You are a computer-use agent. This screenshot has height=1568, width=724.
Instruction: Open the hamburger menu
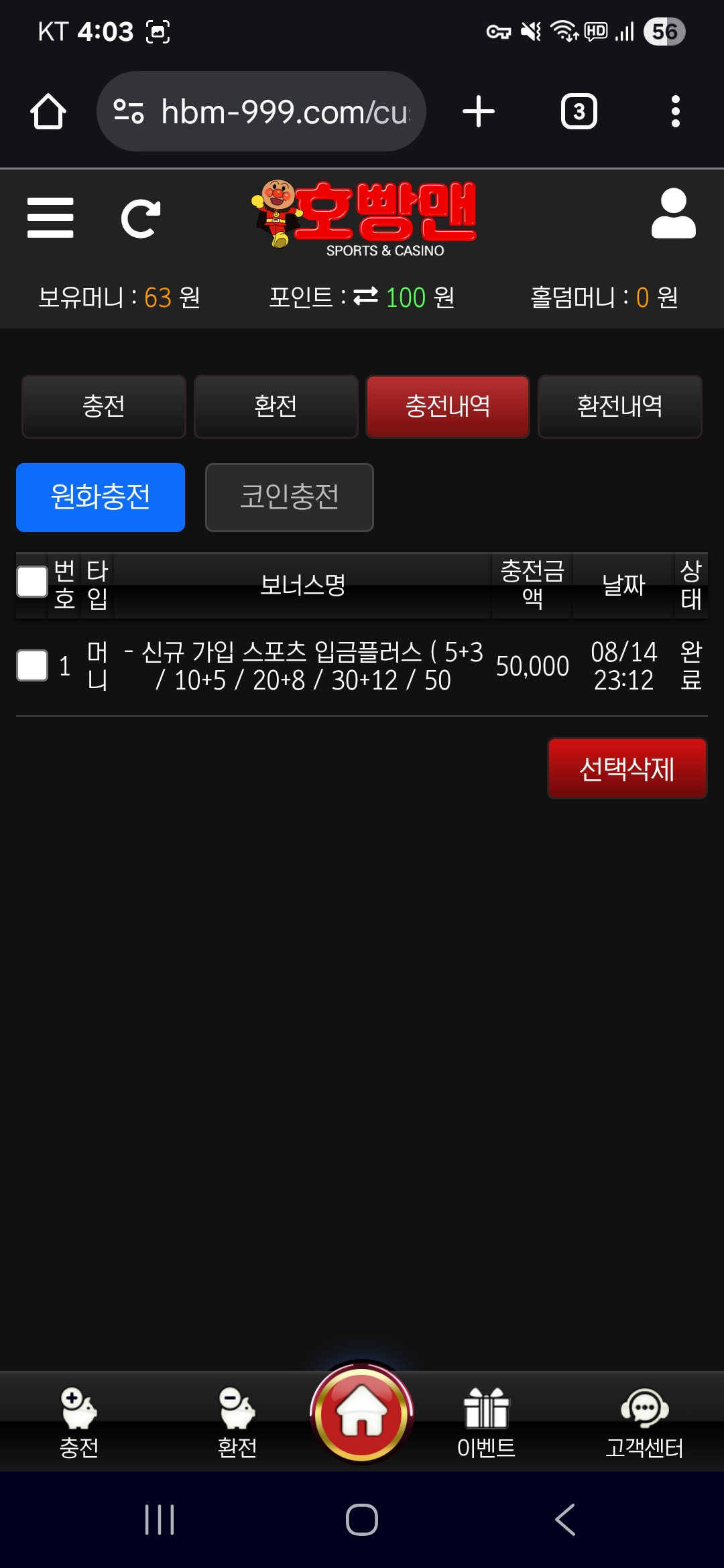coord(50,218)
